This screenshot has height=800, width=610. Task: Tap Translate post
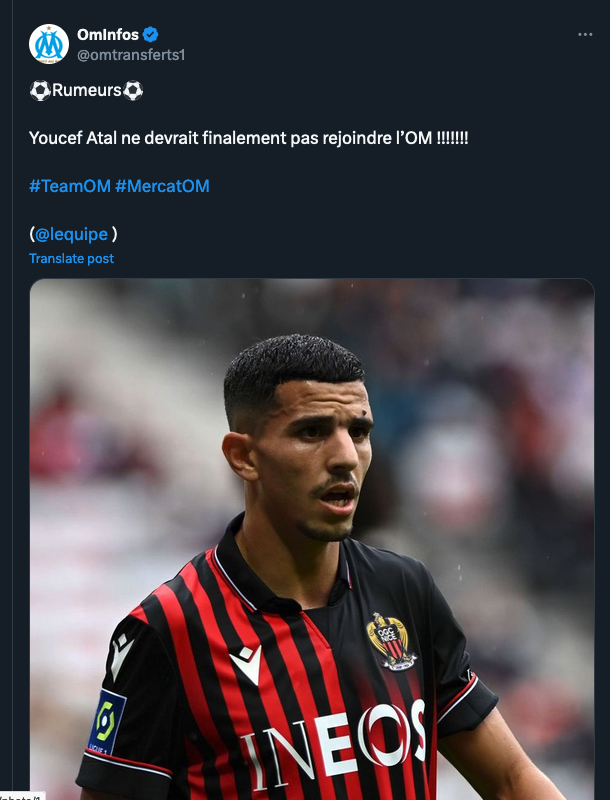(71, 258)
